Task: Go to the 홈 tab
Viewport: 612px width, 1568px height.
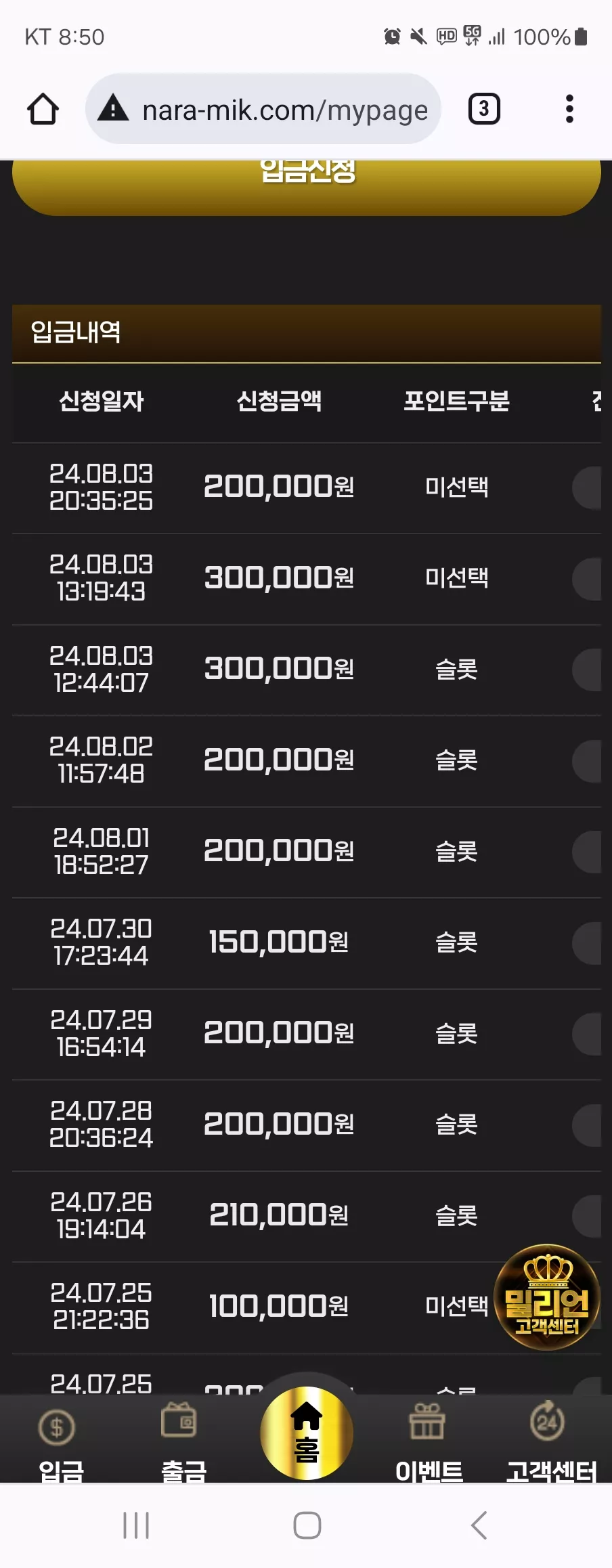Action: point(307,1432)
